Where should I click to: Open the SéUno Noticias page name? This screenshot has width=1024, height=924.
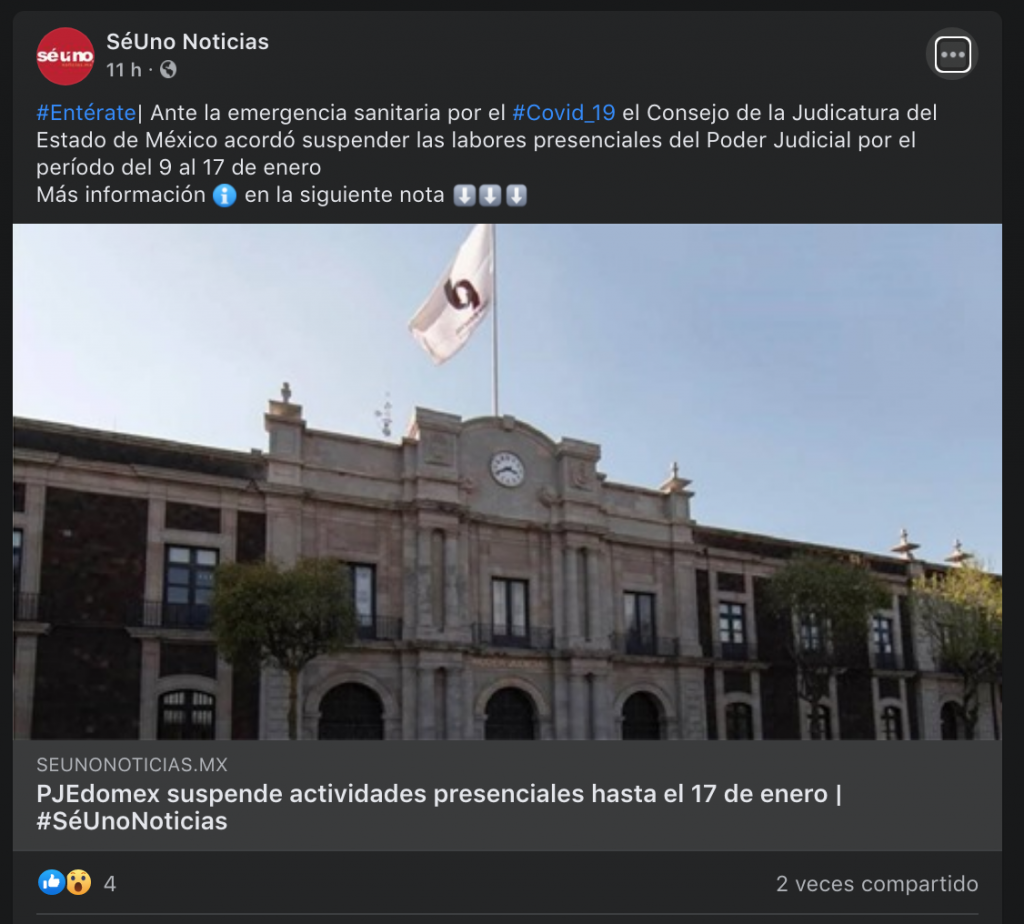click(x=187, y=42)
